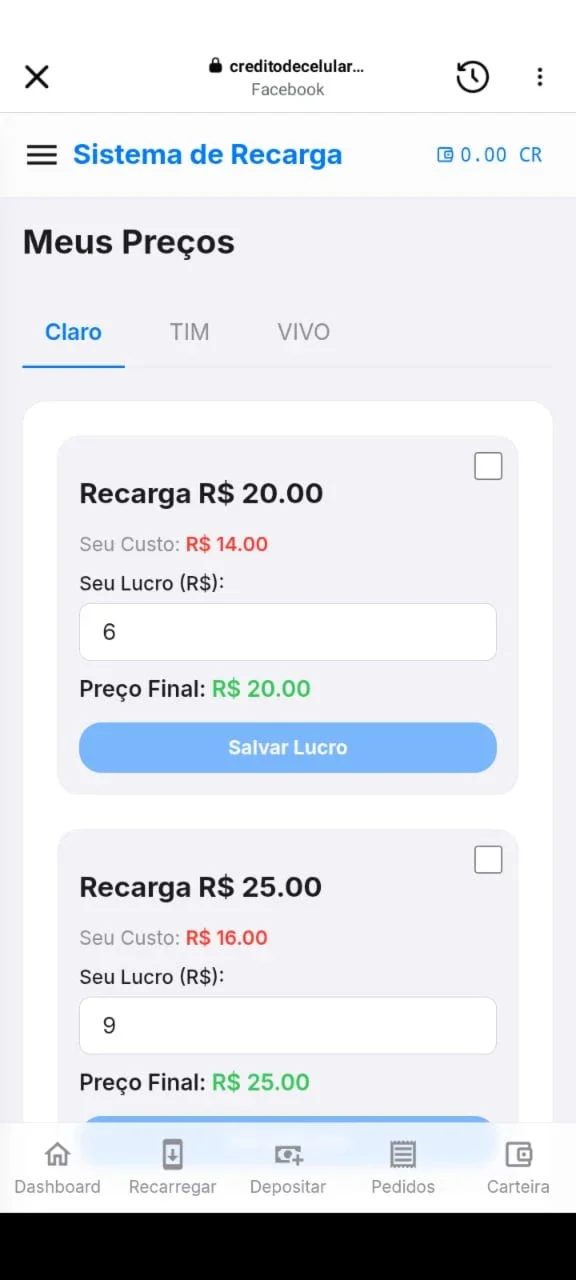Close the in-app browser with the X

click(37, 77)
